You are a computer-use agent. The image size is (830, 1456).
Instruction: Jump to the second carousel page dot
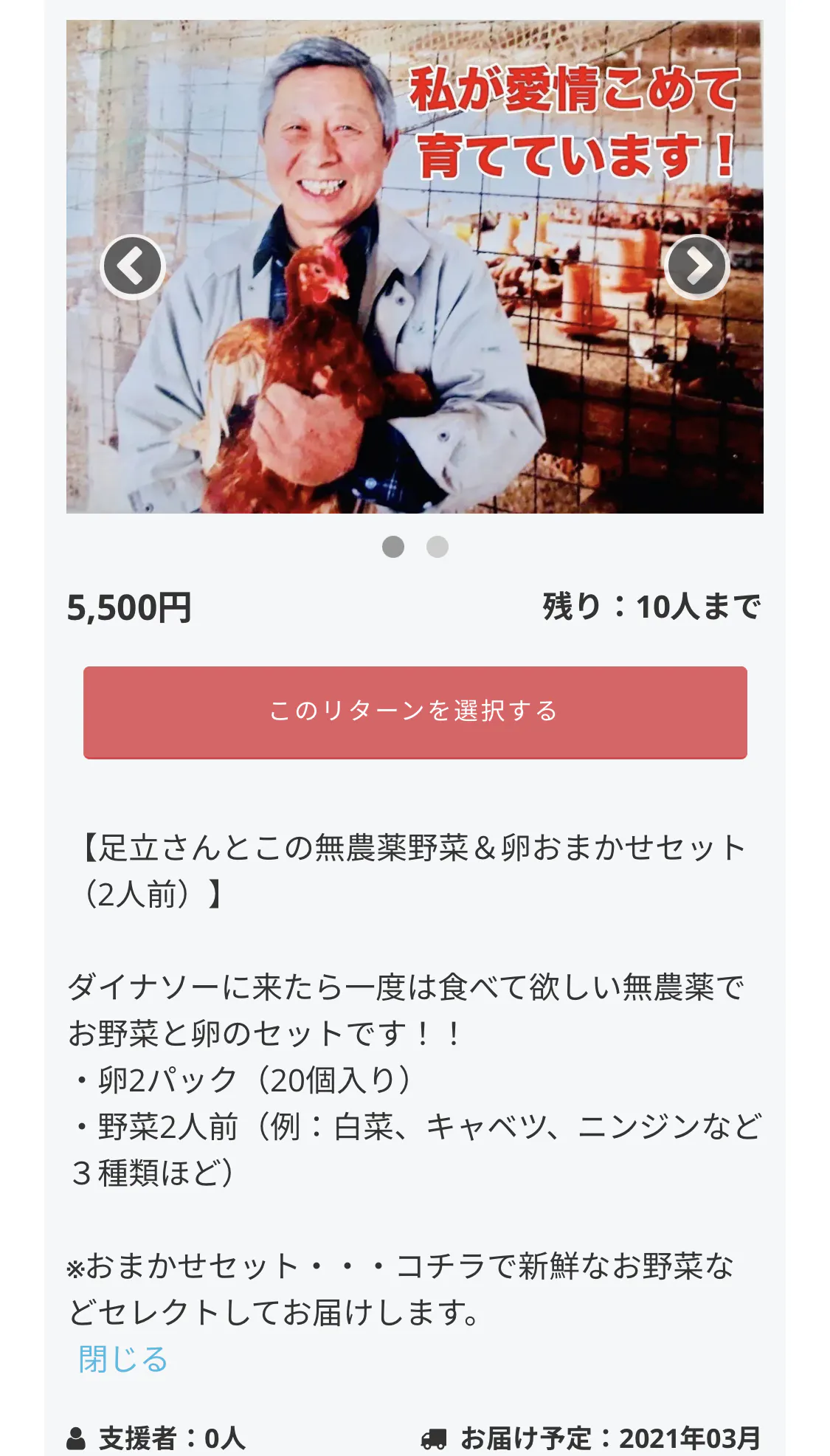pyautogui.click(x=438, y=547)
